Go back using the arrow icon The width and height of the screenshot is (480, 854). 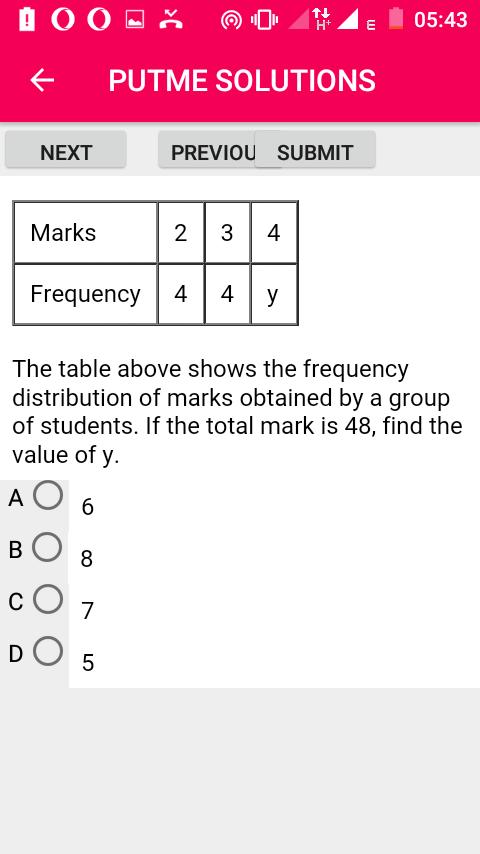[x=42, y=81]
